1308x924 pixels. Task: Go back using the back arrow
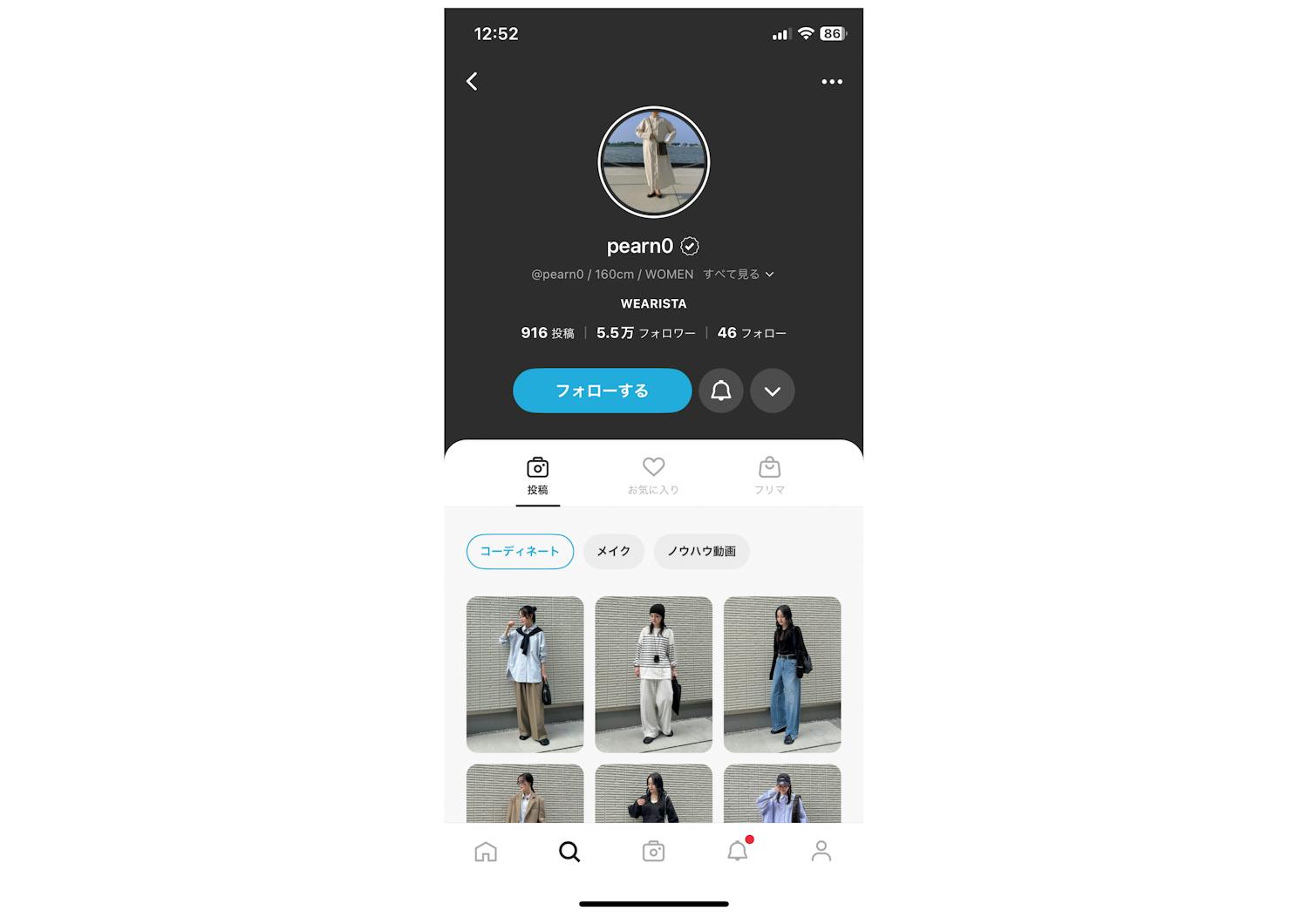[472, 81]
